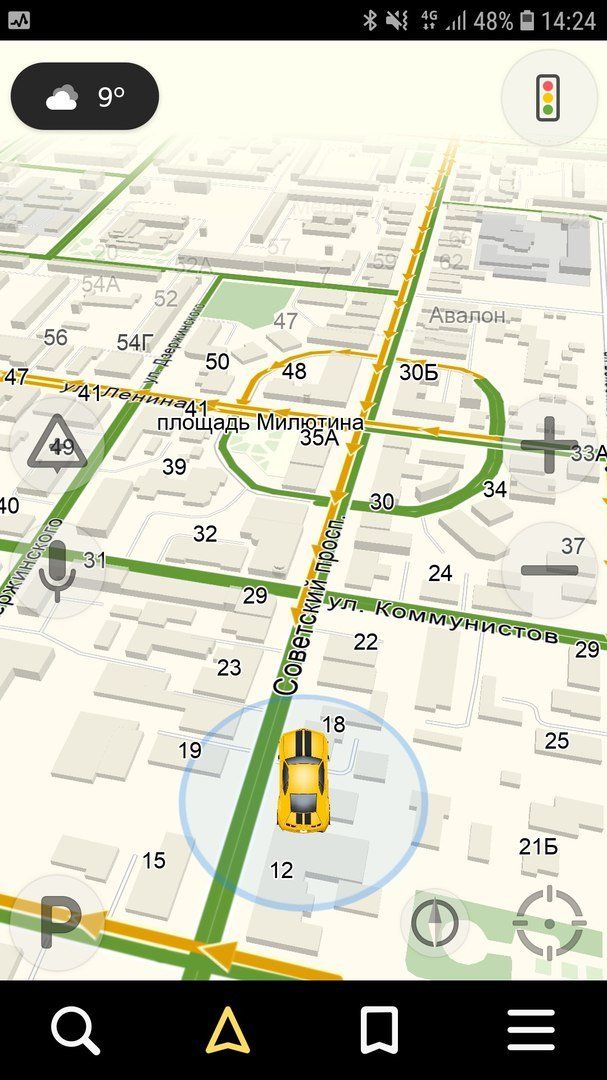Zoom in with the plus button
The height and width of the screenshot is (1080, 607).
548,444
